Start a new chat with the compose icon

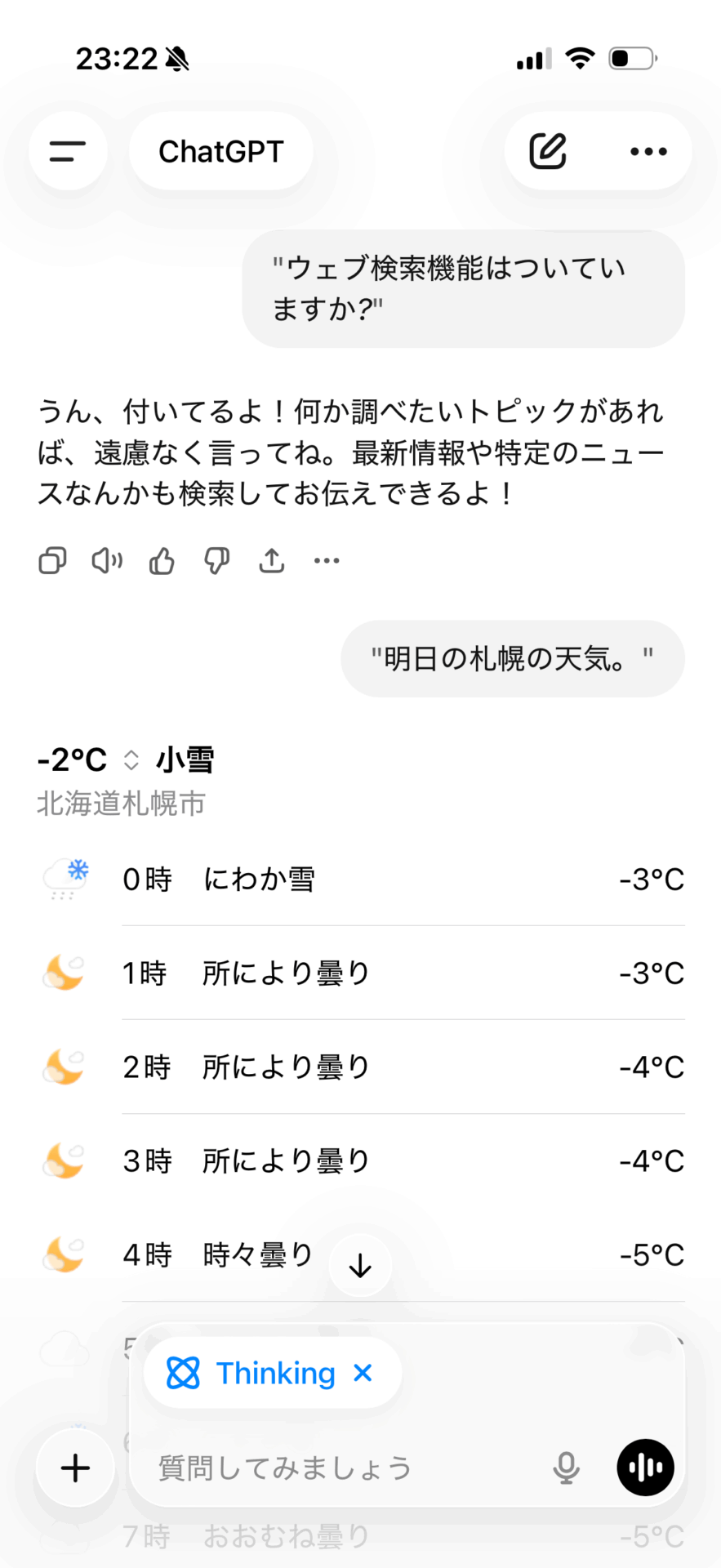547,151
